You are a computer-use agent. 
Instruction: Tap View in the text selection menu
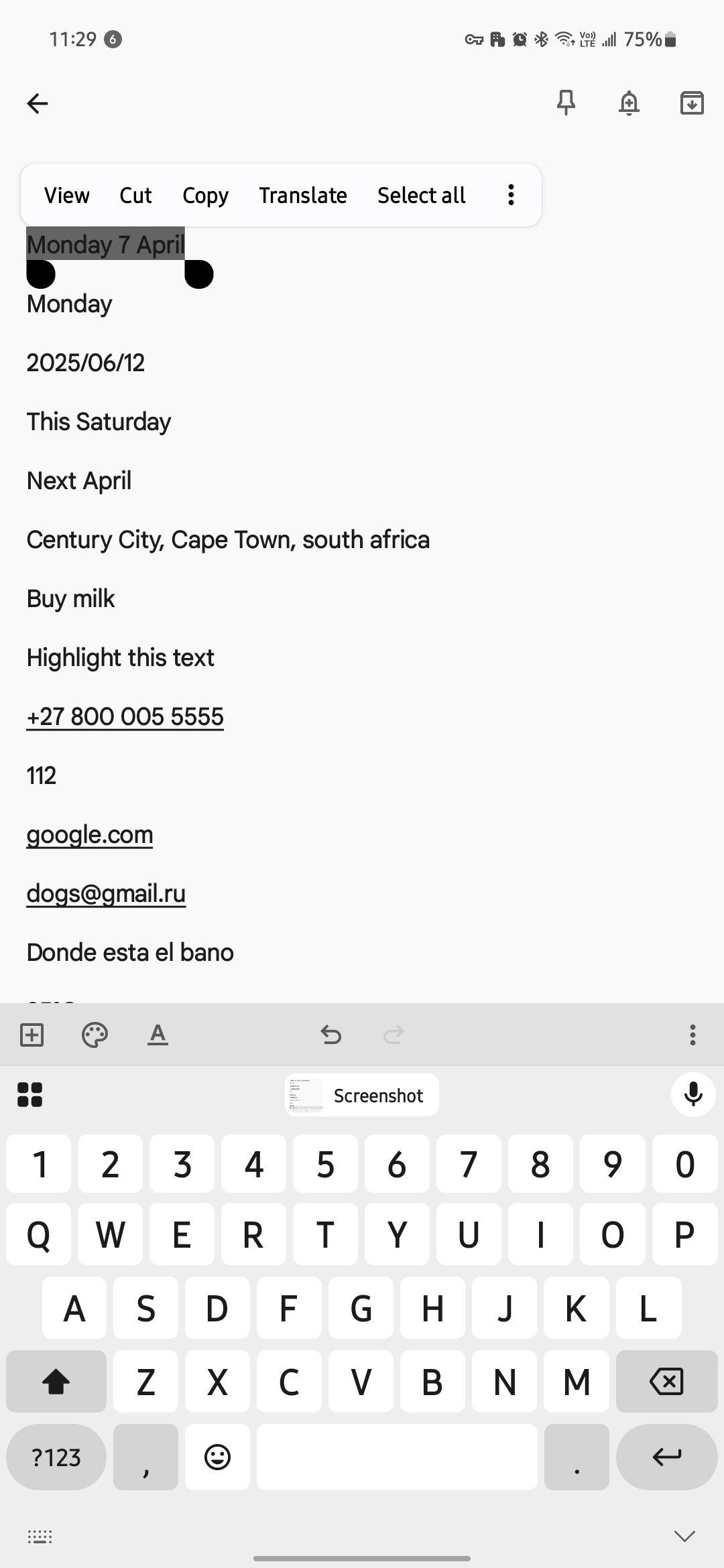pos(66,196)
